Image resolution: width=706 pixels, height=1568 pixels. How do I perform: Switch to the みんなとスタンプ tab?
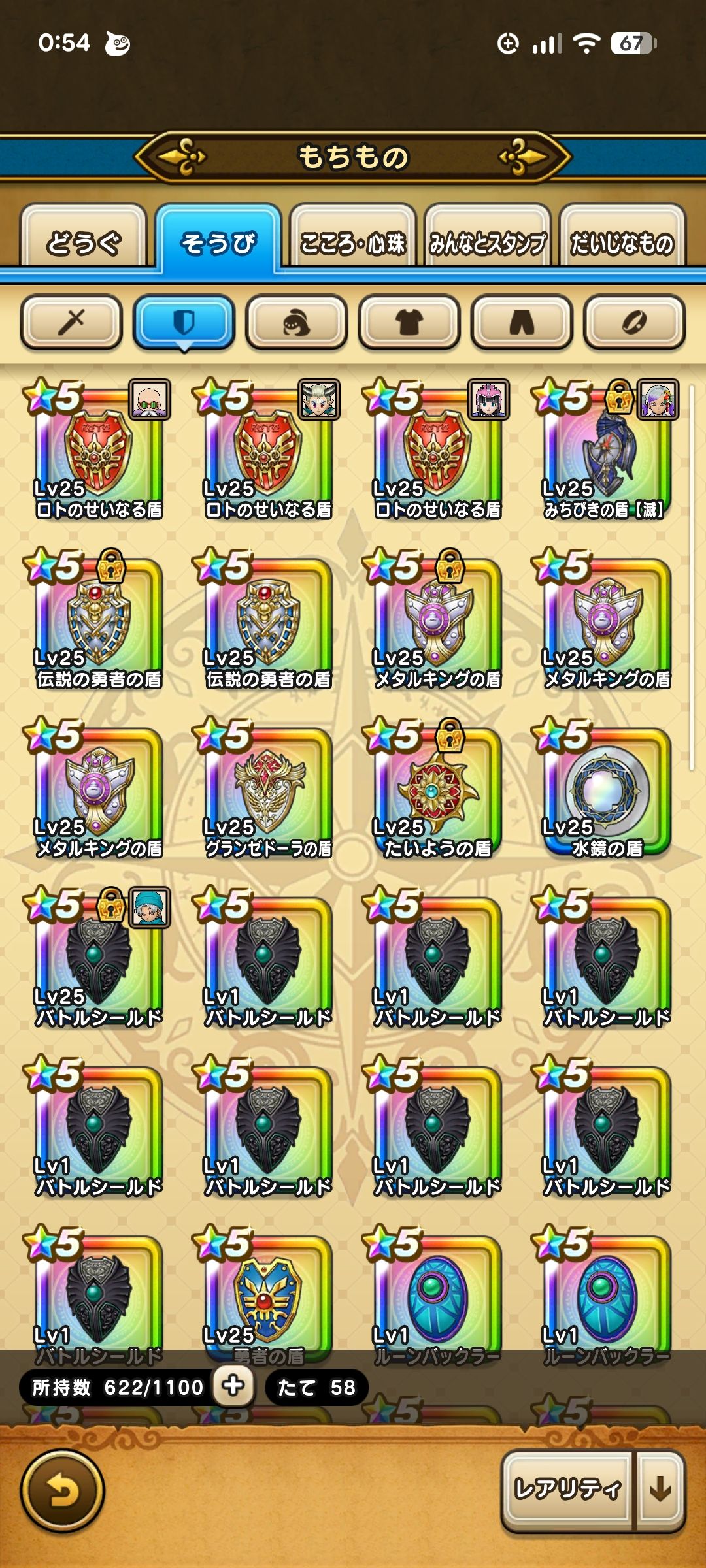[x=488, y=242]
